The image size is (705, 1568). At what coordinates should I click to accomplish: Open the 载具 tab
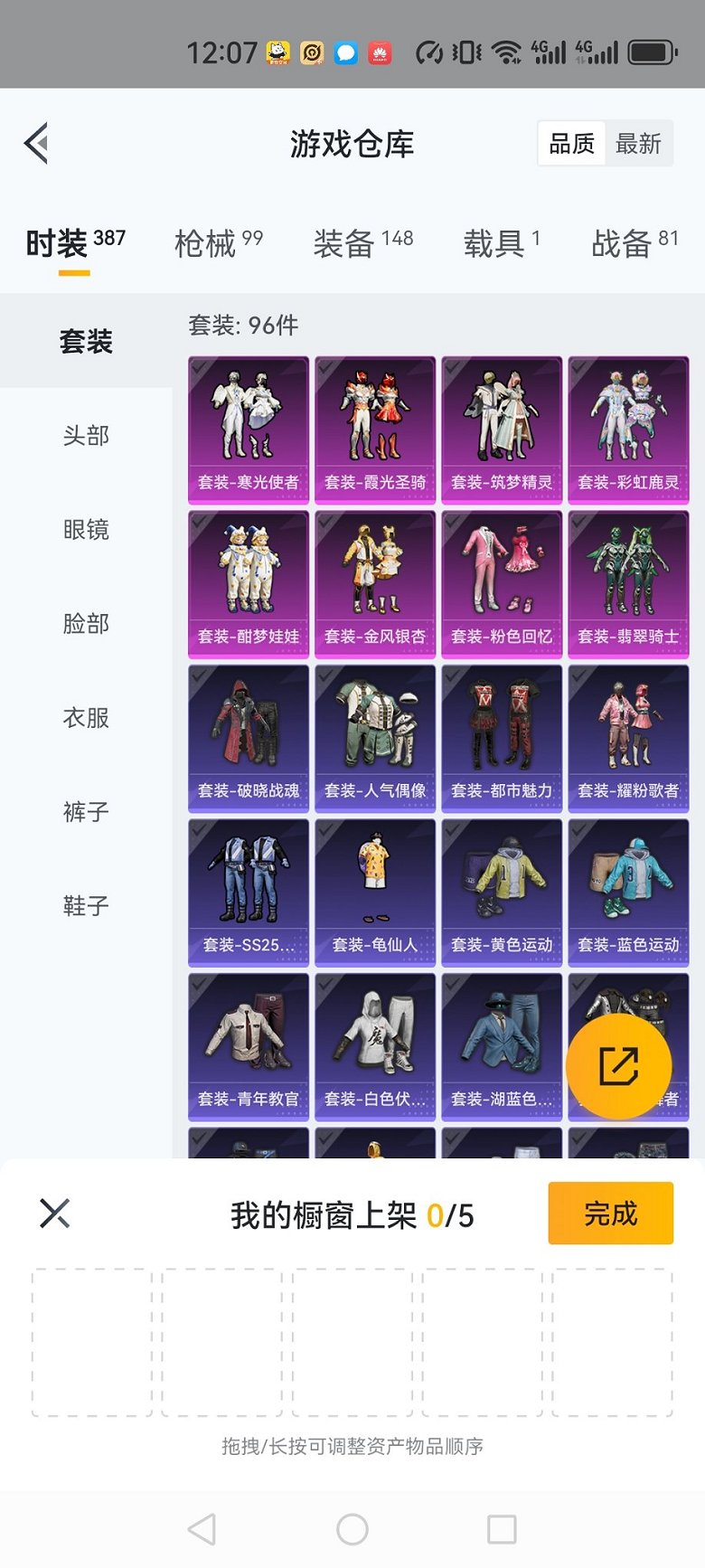[x=502, y=242]
